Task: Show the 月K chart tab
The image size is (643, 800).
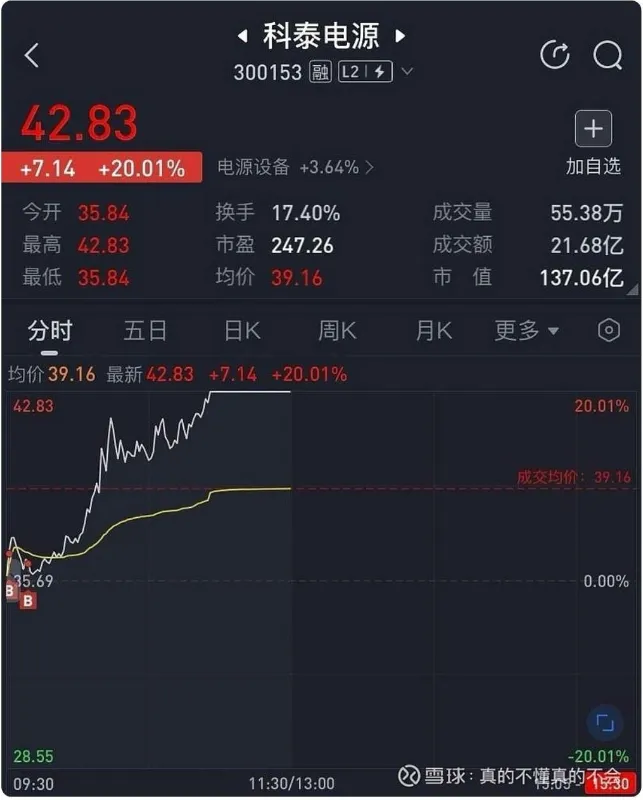Action: [x=434, y=331]
